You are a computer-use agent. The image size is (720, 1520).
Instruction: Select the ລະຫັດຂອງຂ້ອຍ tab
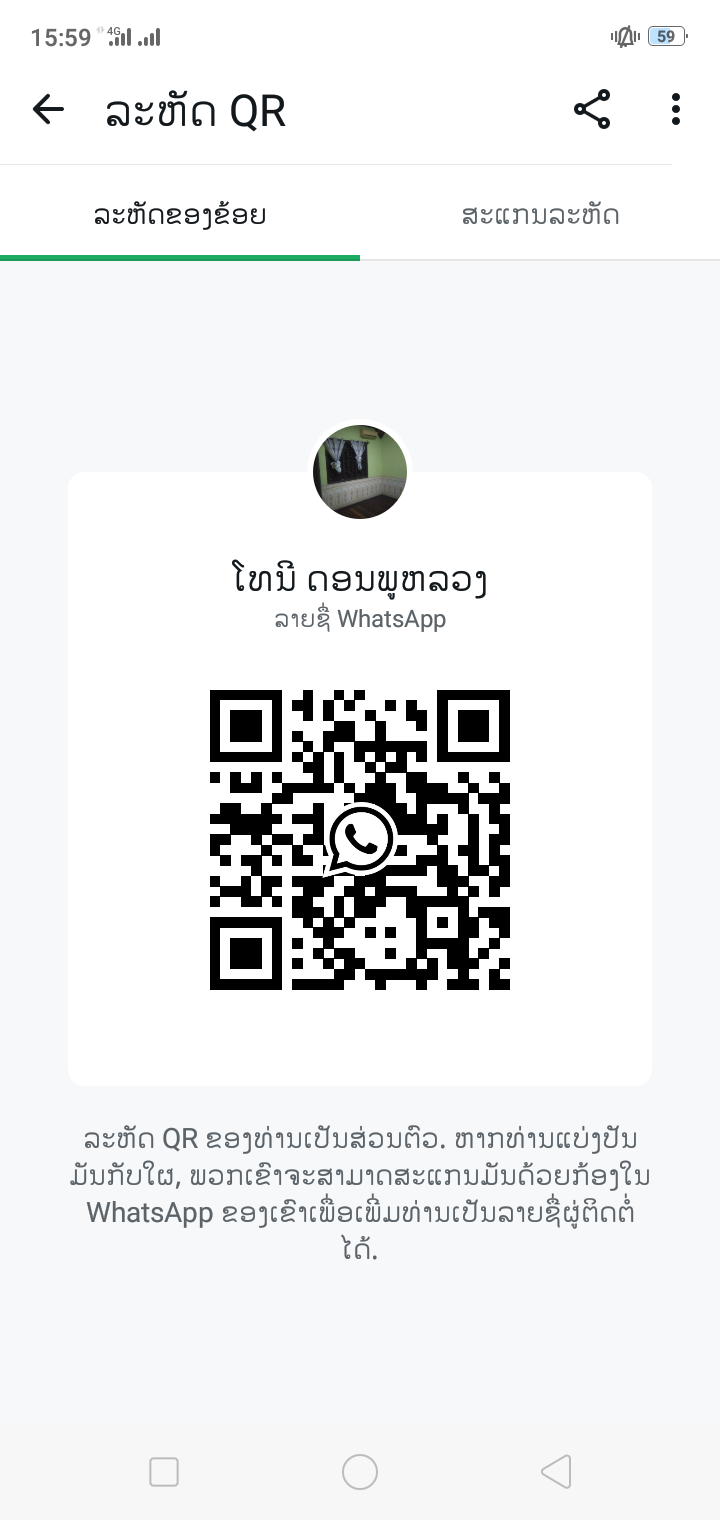180,216
